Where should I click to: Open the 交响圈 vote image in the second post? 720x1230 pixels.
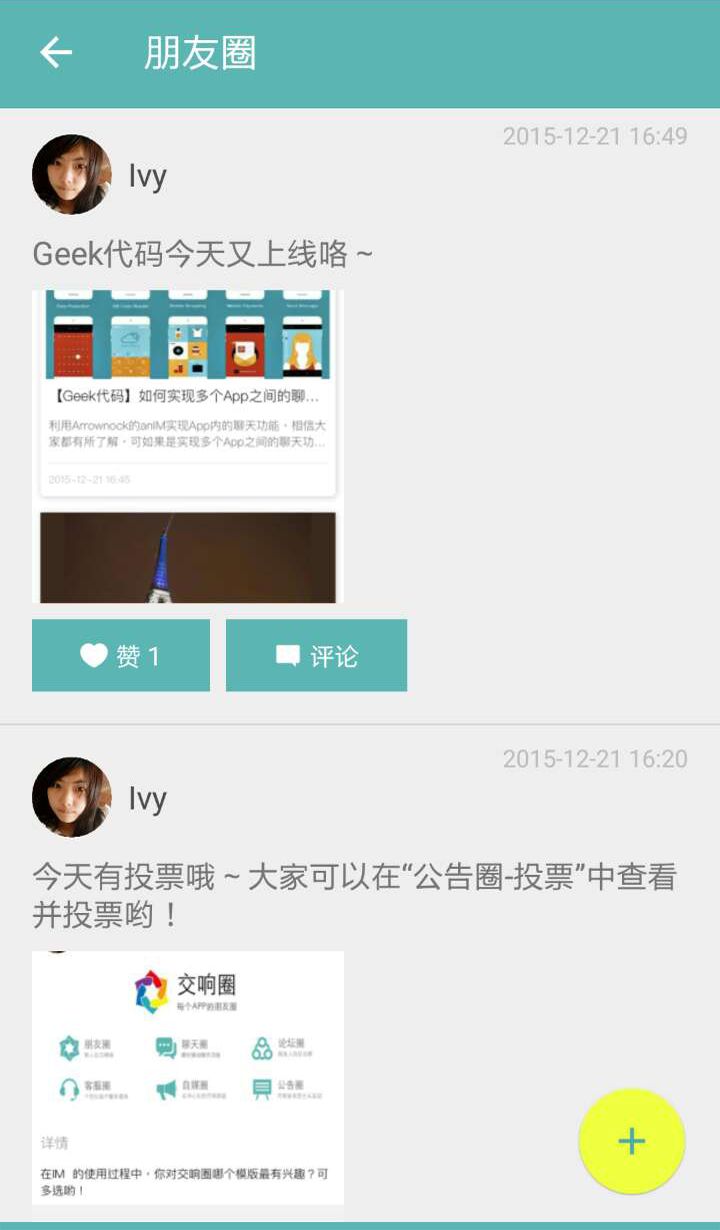coord(188,1077)
